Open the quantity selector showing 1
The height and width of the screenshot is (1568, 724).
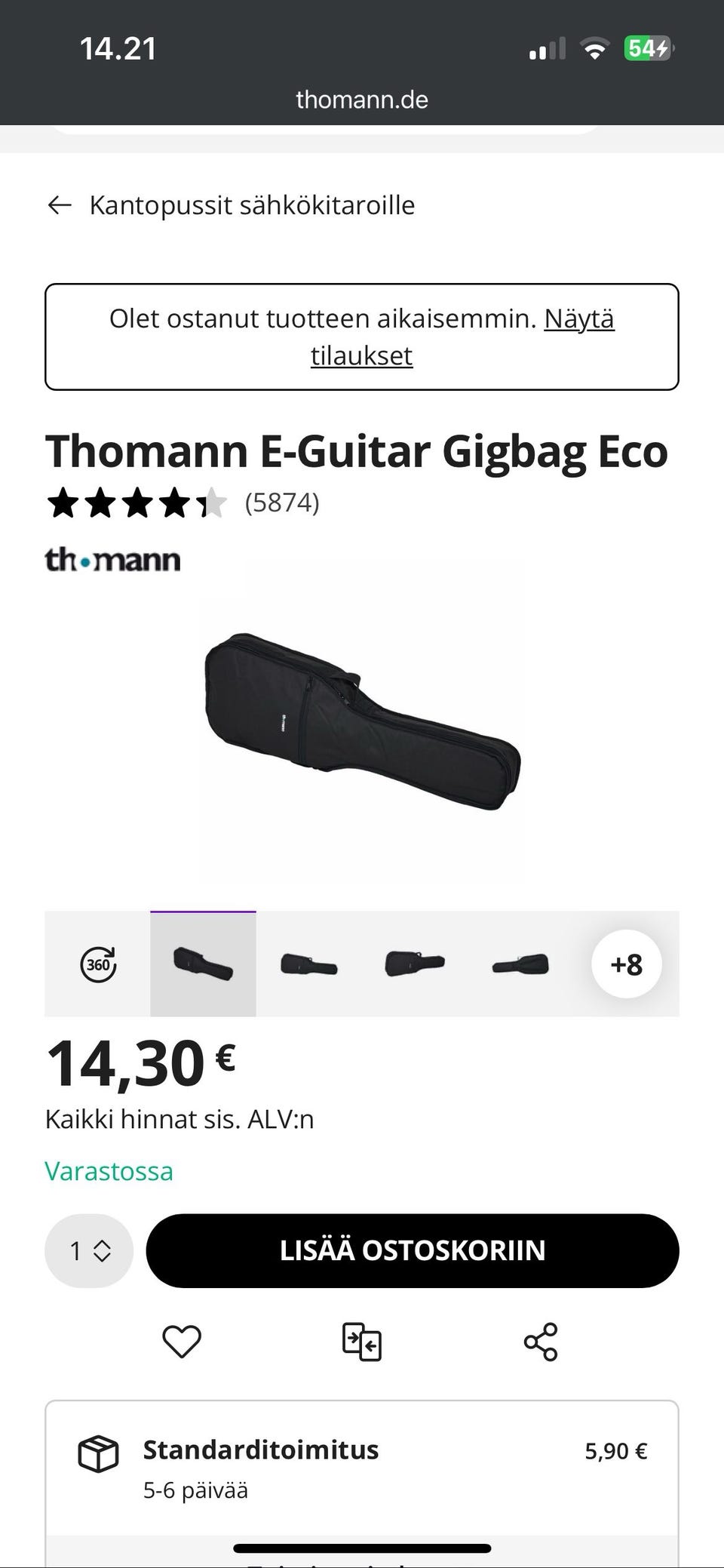click(89, 1250)
